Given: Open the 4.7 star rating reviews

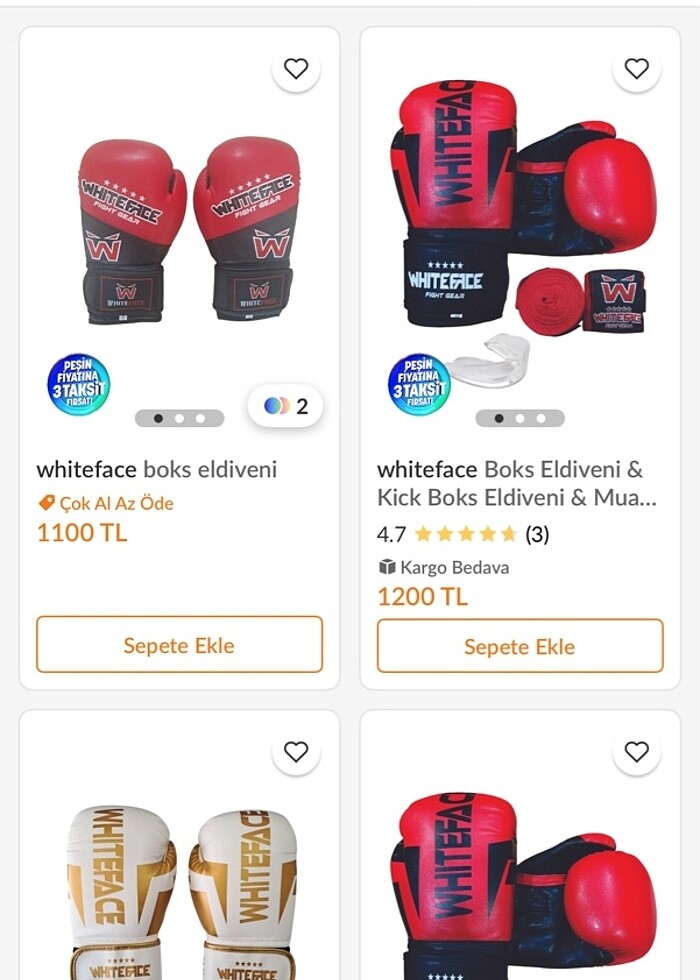Looking at the screenshot, I should pos(464,534).
